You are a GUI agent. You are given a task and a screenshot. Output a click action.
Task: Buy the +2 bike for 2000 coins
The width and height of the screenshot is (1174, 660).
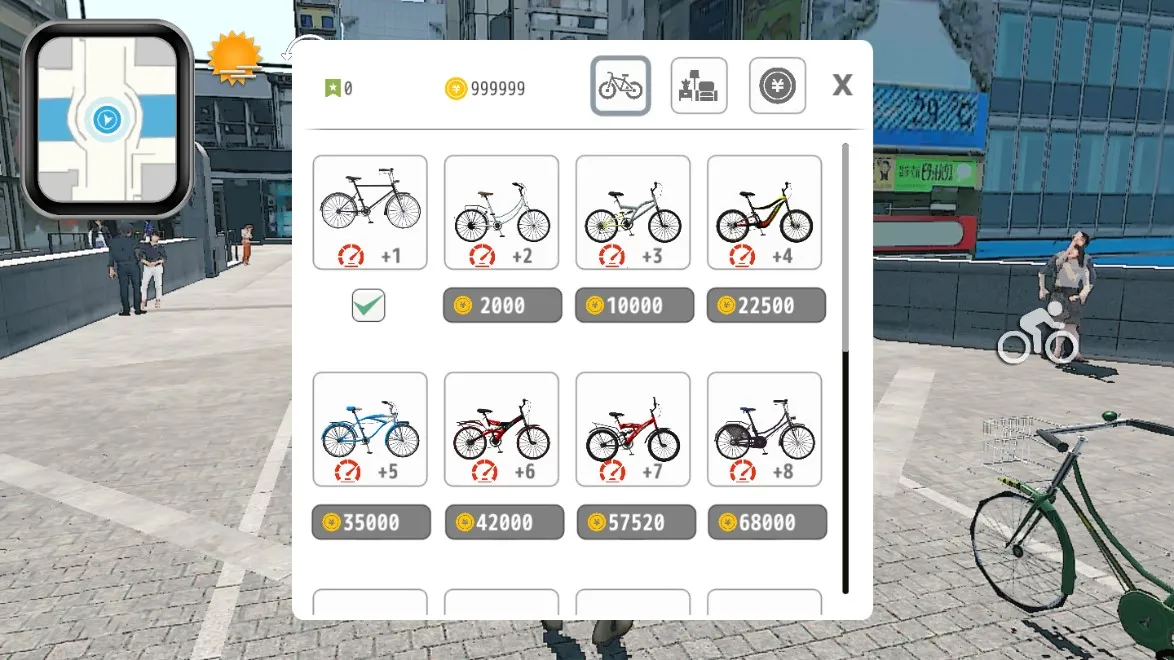(502, 306)
